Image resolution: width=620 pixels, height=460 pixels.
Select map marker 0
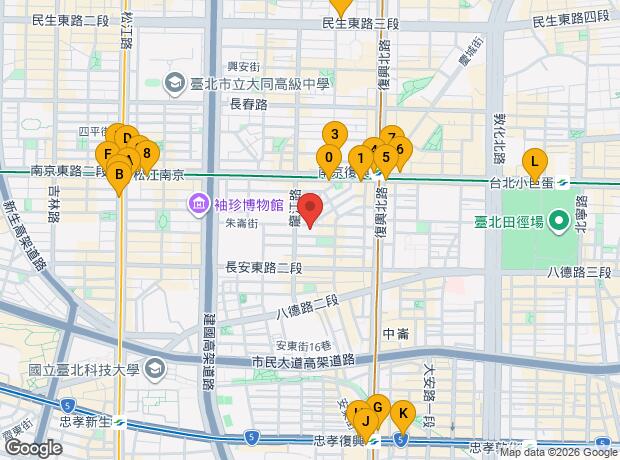pyautogui.click(x=328, y=157)
